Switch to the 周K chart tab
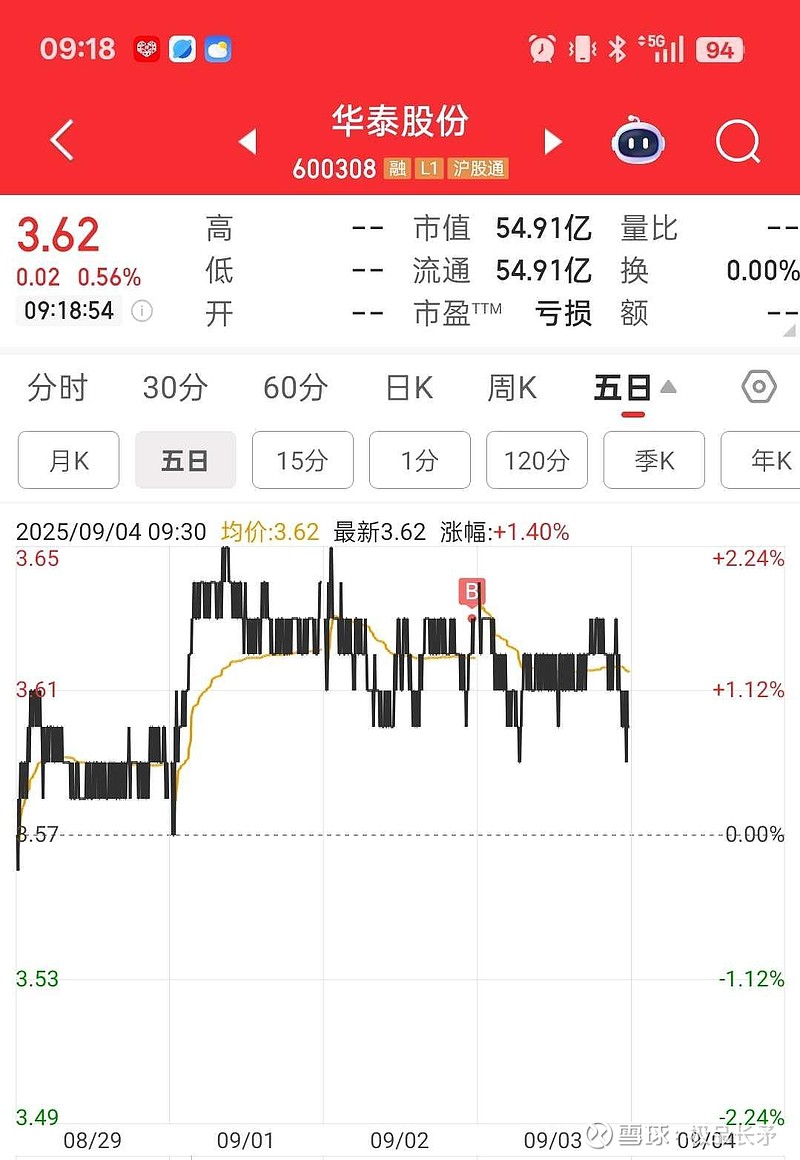The image size is (800, 1160). click(512, 387)
